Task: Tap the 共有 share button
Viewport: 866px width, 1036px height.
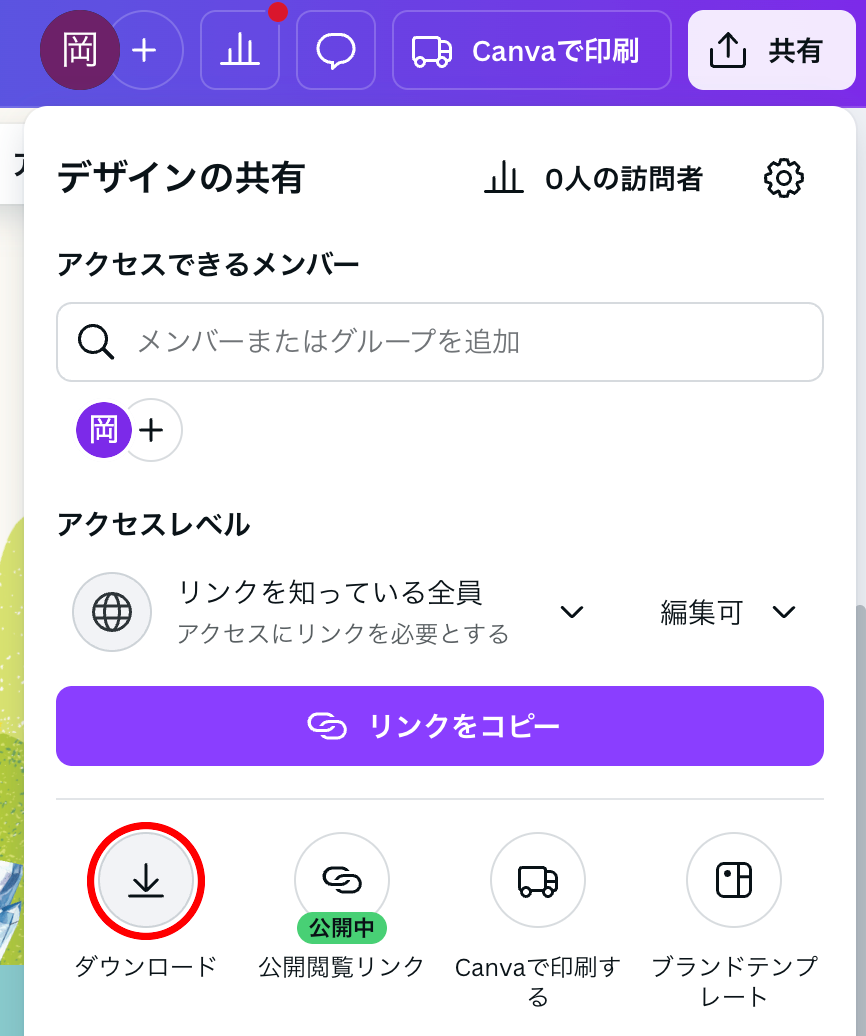Action: pyautogui.click(x=771, y=50)
